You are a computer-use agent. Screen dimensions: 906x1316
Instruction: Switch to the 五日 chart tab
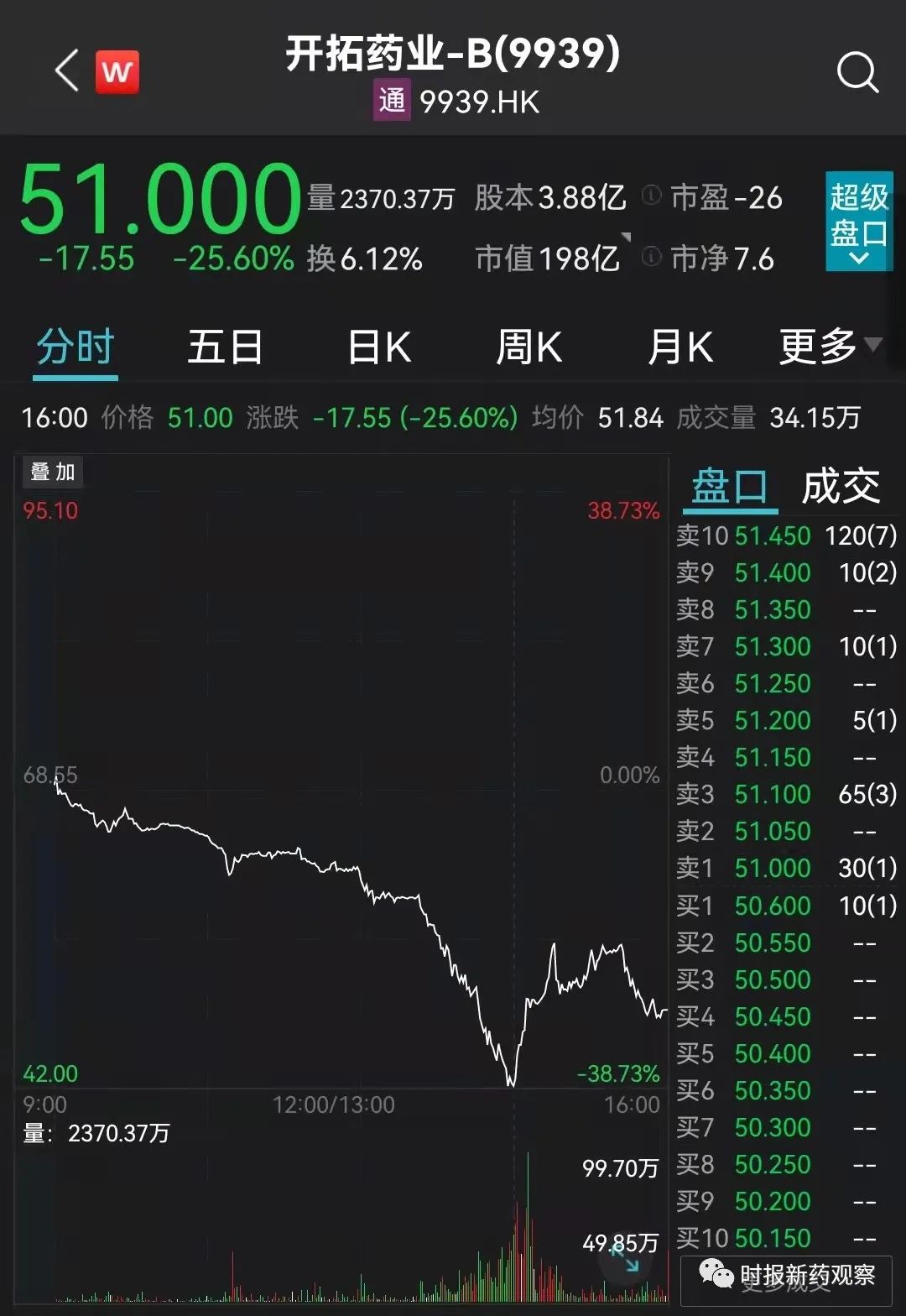pyautogui.click(x=226, y=347)
